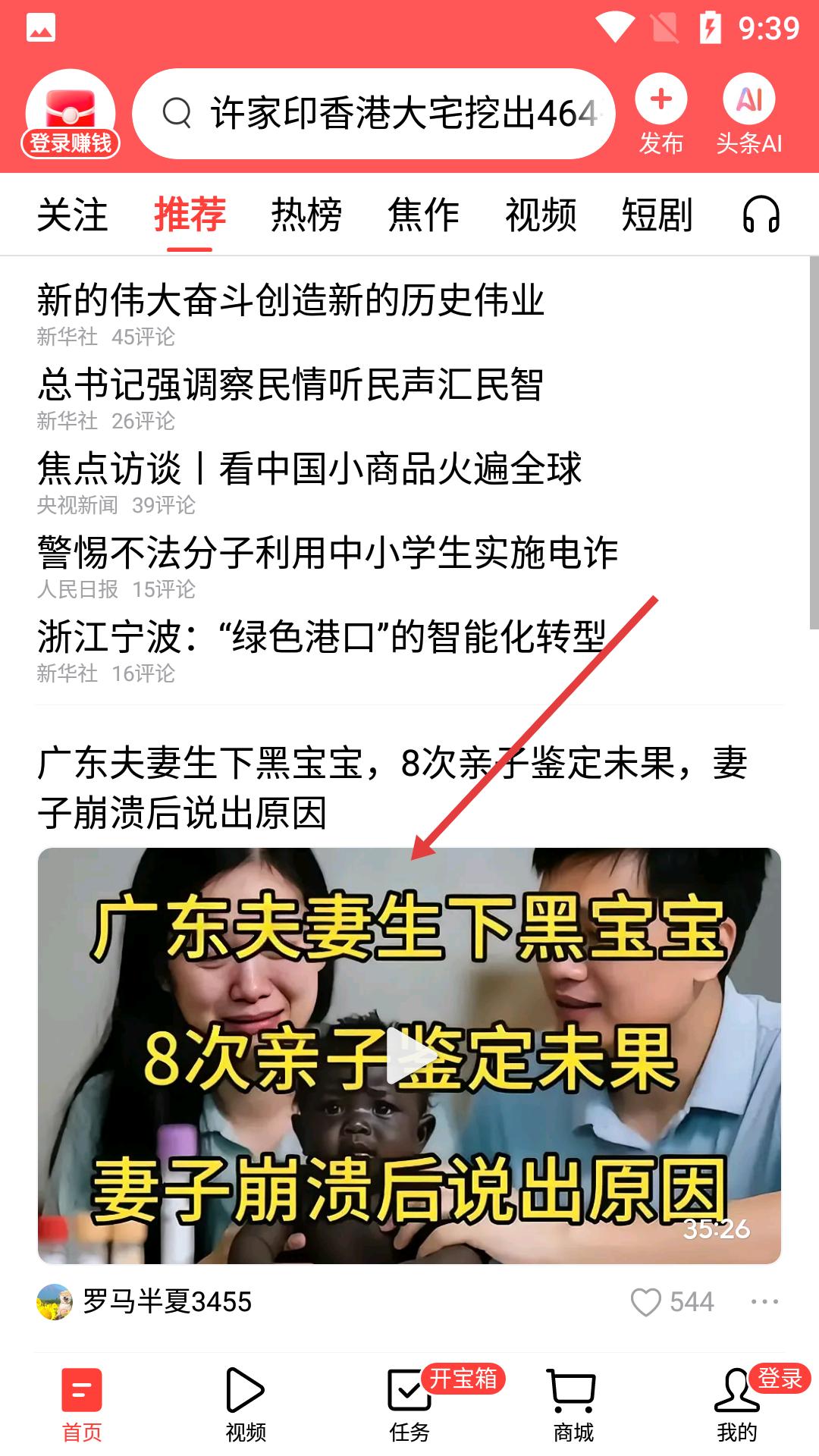The width and height of the screenshot is (819, 1456).
Task: Tap the search box at top
Action: click(x=373, y=114)
